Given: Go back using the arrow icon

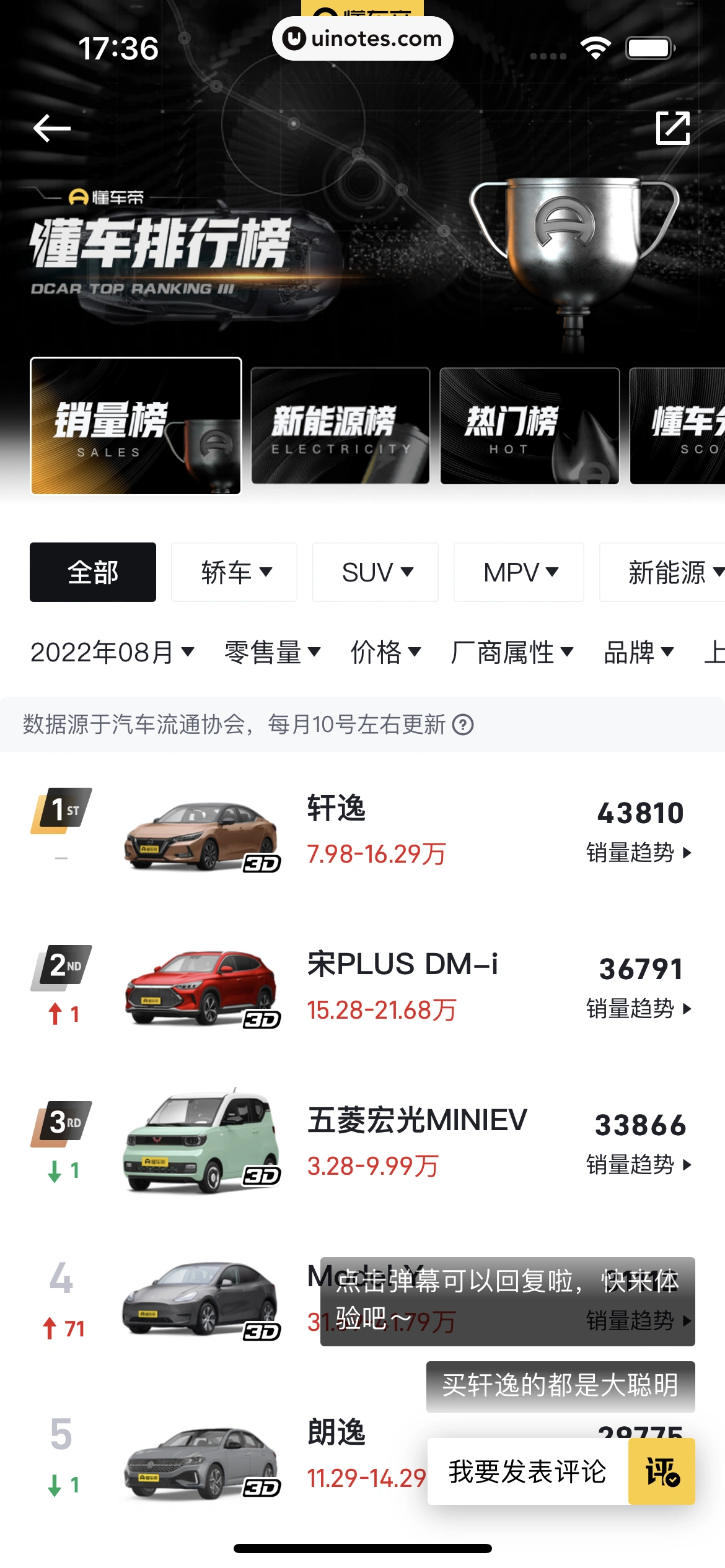Looking at the screenshot, I should [52, 129].
